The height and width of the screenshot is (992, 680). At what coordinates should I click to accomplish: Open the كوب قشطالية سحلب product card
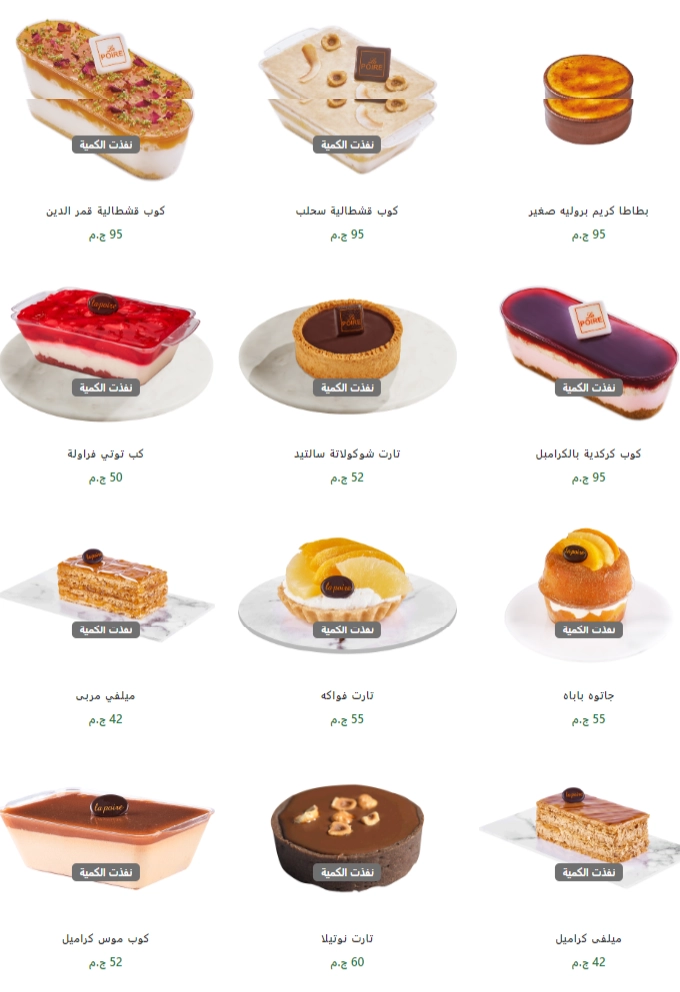coord(347,100)
